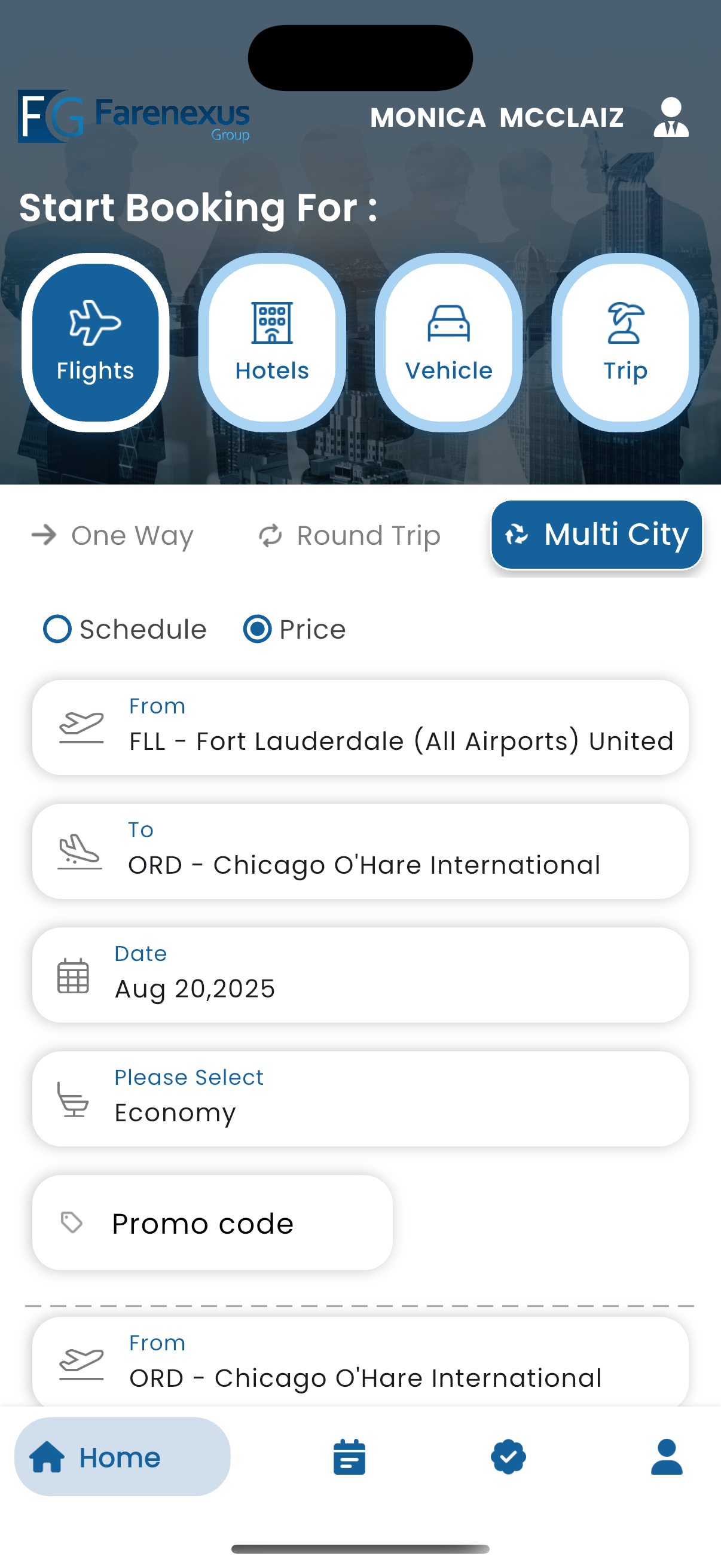Choose the Hotels booking option
This screenshot has width=721, height=1568.
click(x=272, y=342)
